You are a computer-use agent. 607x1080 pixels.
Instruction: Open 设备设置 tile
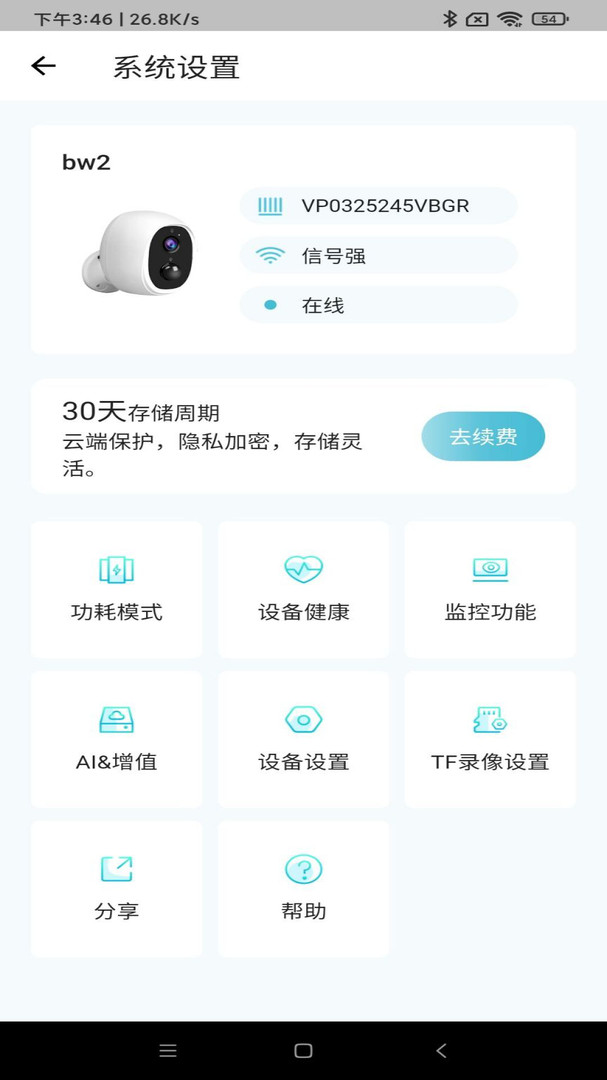point(304,739)
